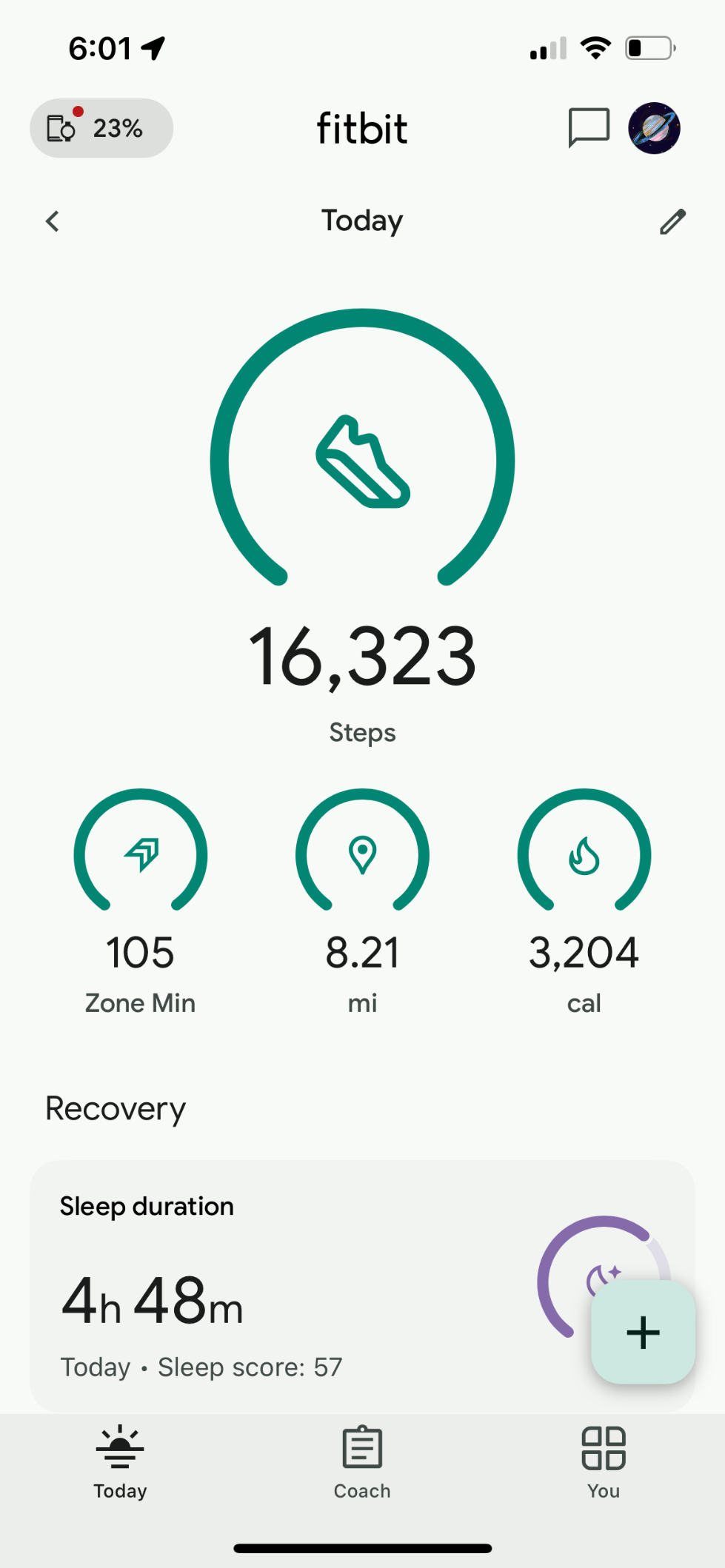Open the profile avatar
Image resolution: width=725 pixels, height=1568 pixels.
click(655, 128)
